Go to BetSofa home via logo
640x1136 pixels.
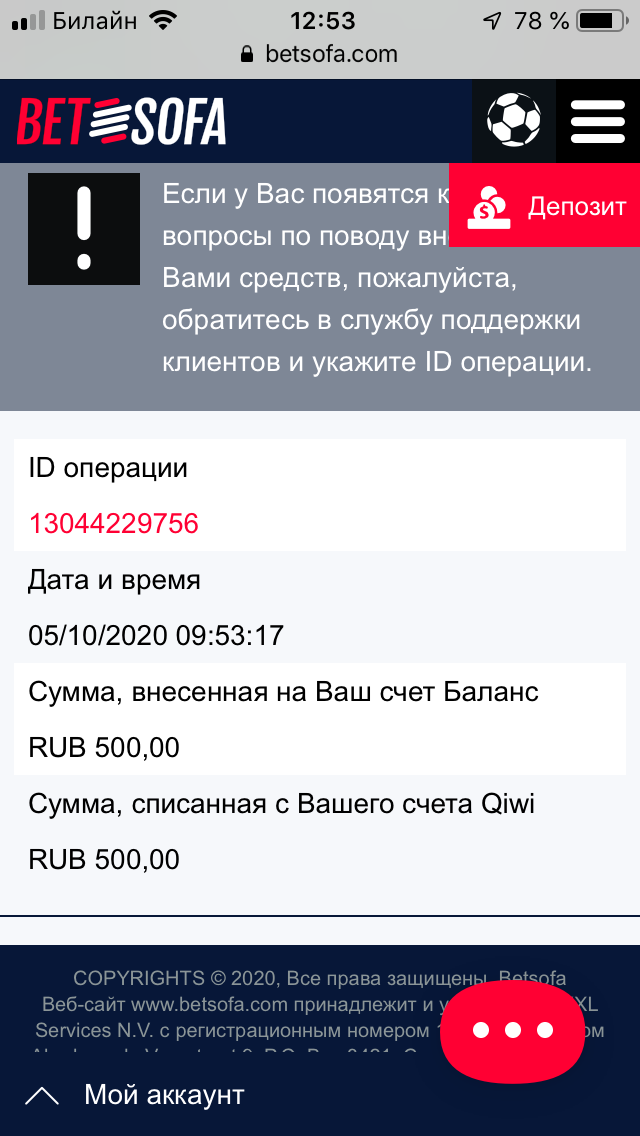point(121,121)
